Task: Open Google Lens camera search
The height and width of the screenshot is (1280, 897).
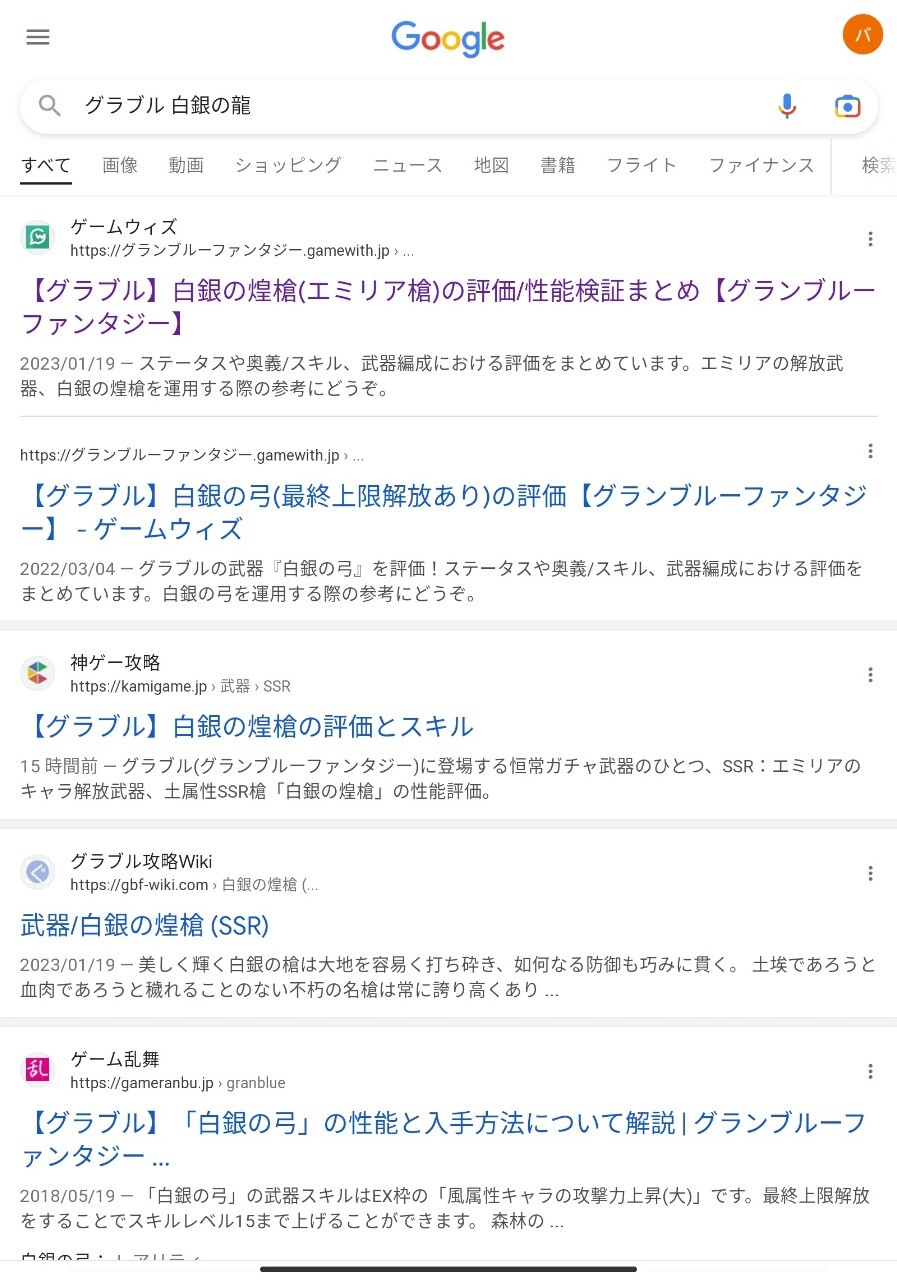Action: pos(847,106)
